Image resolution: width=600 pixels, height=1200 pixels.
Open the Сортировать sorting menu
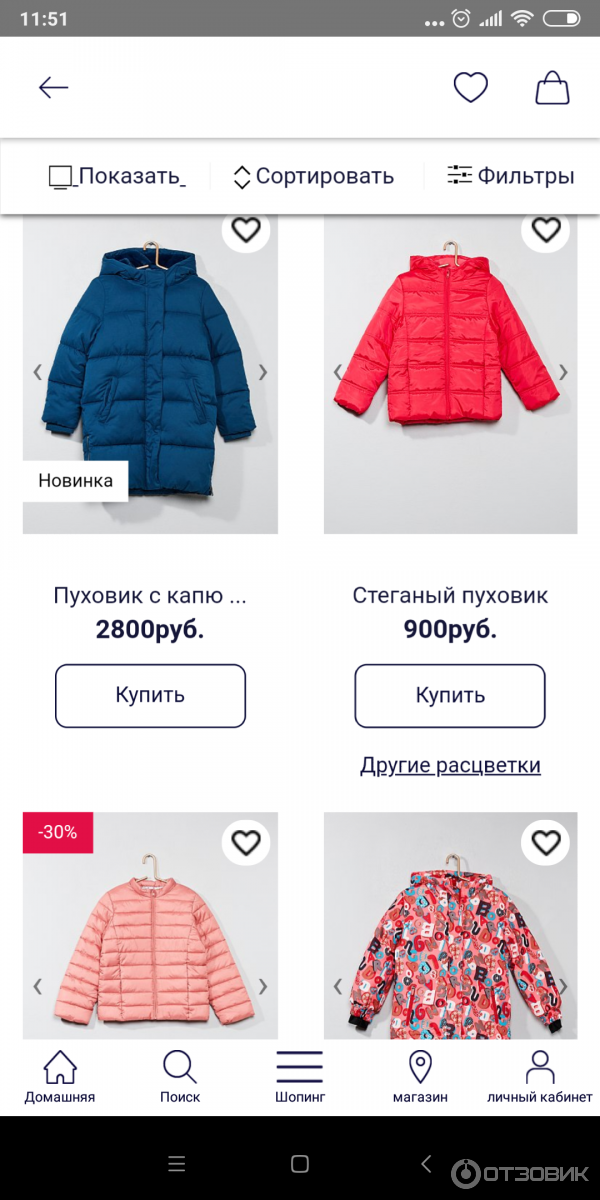click(313, 177)
